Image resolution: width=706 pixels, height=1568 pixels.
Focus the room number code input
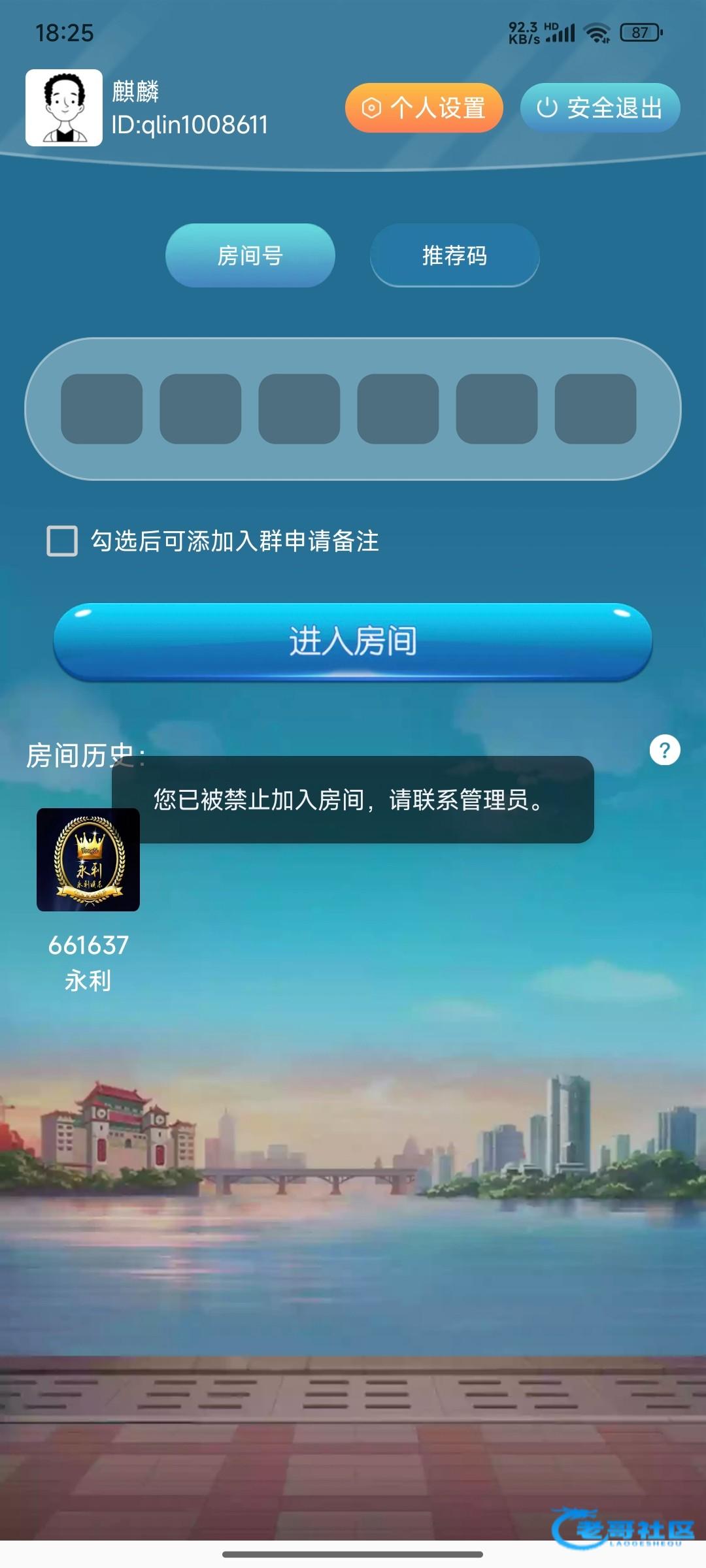click(x=102, y=409)
